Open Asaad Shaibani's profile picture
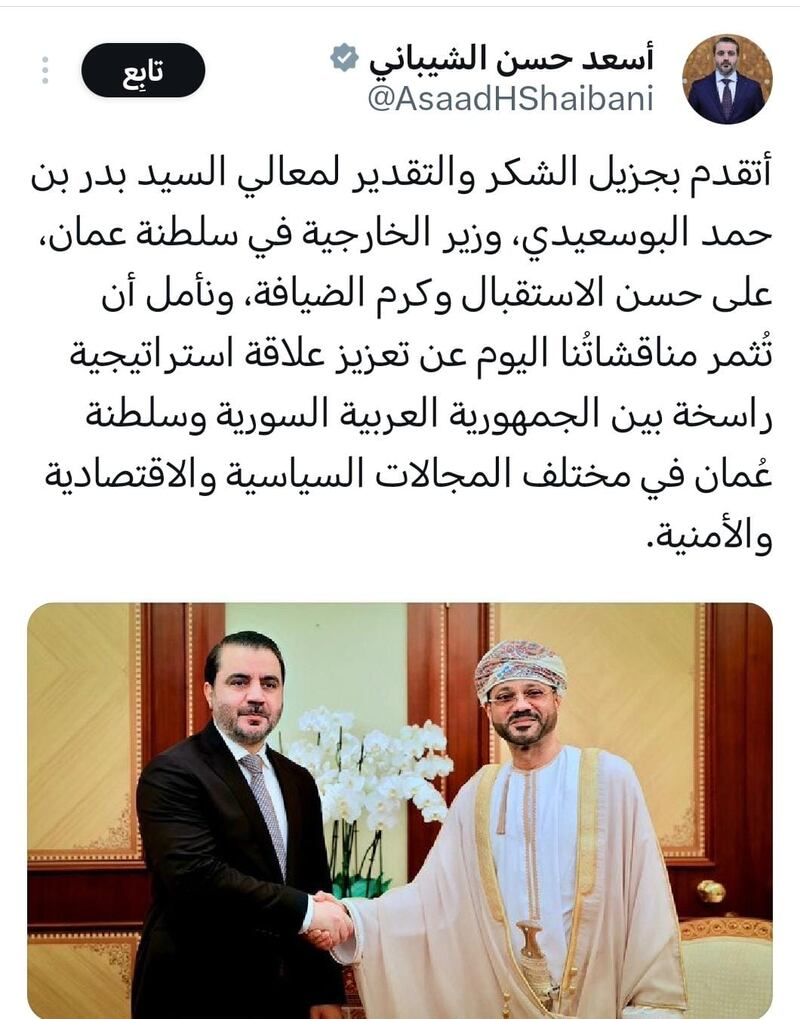The image size is (800, 1019). [x=727, y=78]
